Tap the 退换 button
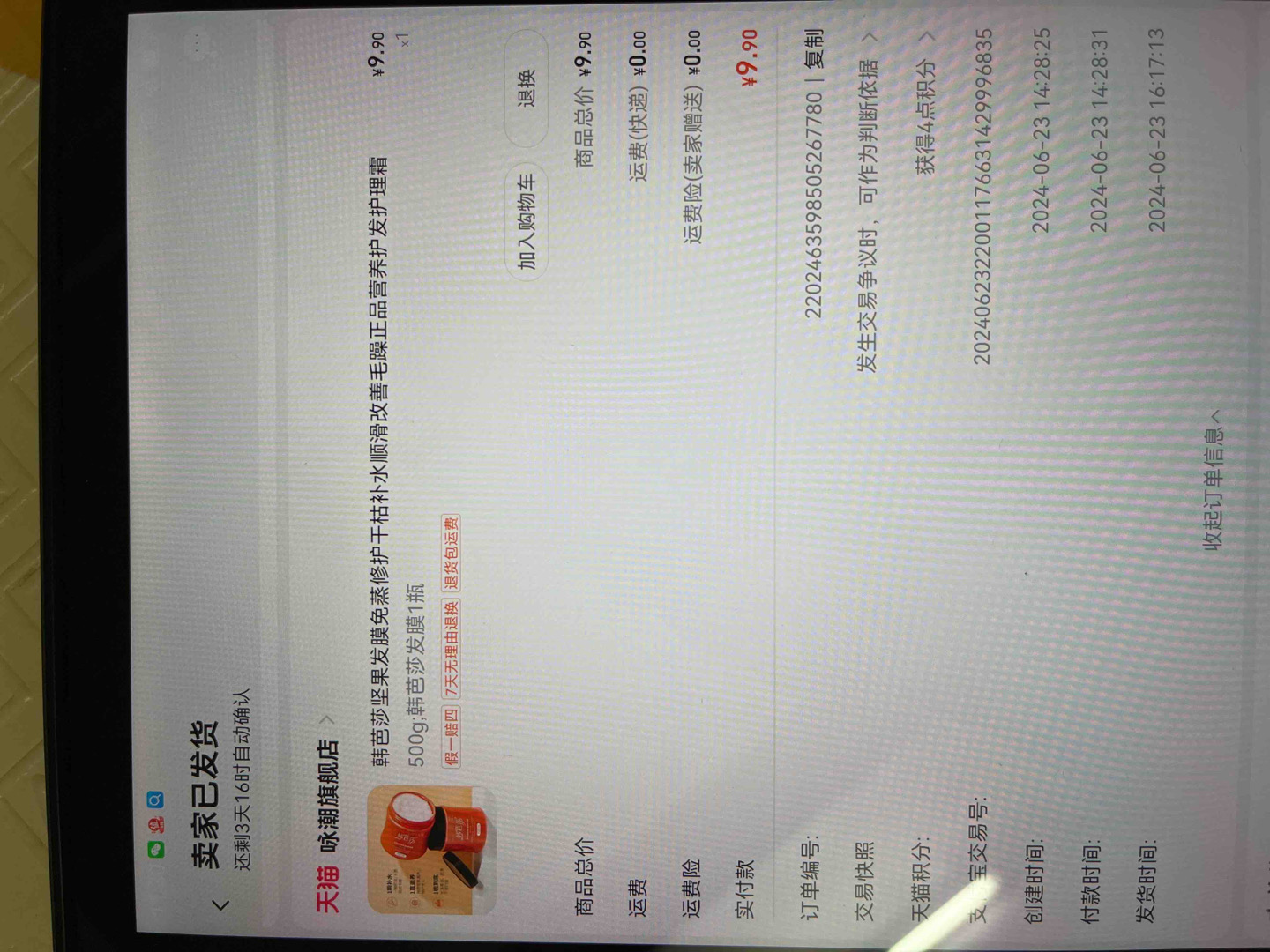The image size is (1270, 952). (x=527, y=88)
